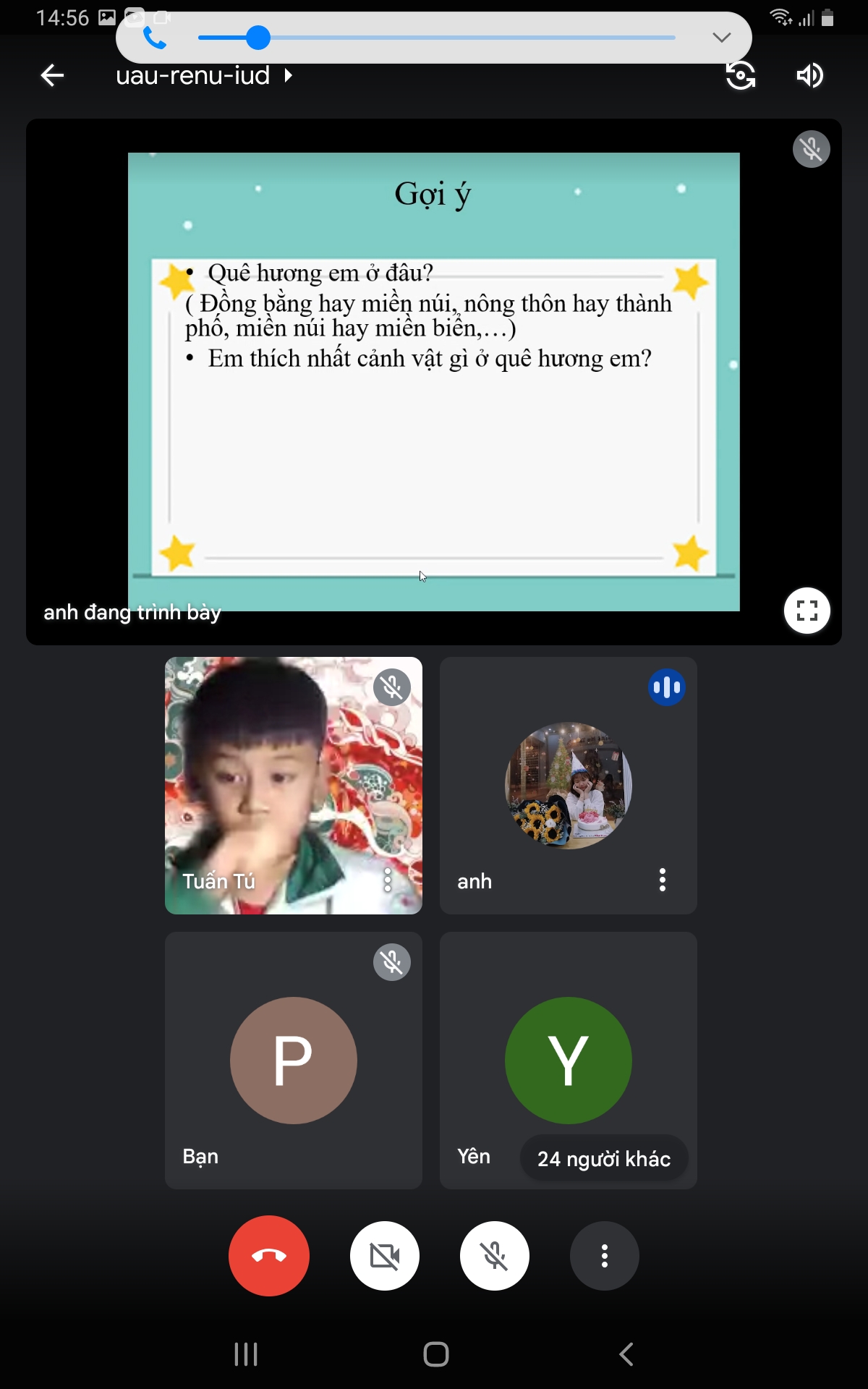
Task: Open anh's shared presentation tile
Action: pyautogui.click(x=434, y=382)
